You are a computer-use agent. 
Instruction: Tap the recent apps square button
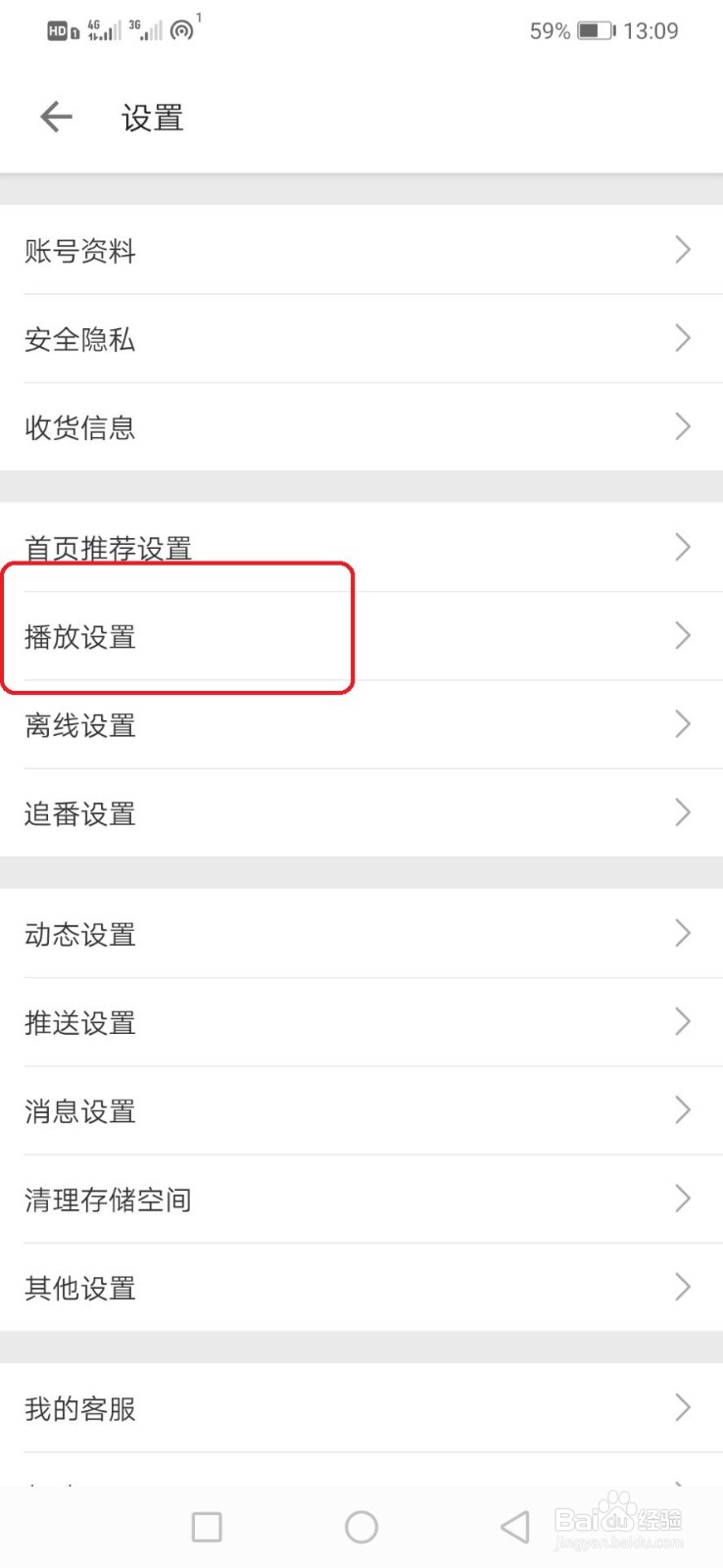(x=207, y=1526)
